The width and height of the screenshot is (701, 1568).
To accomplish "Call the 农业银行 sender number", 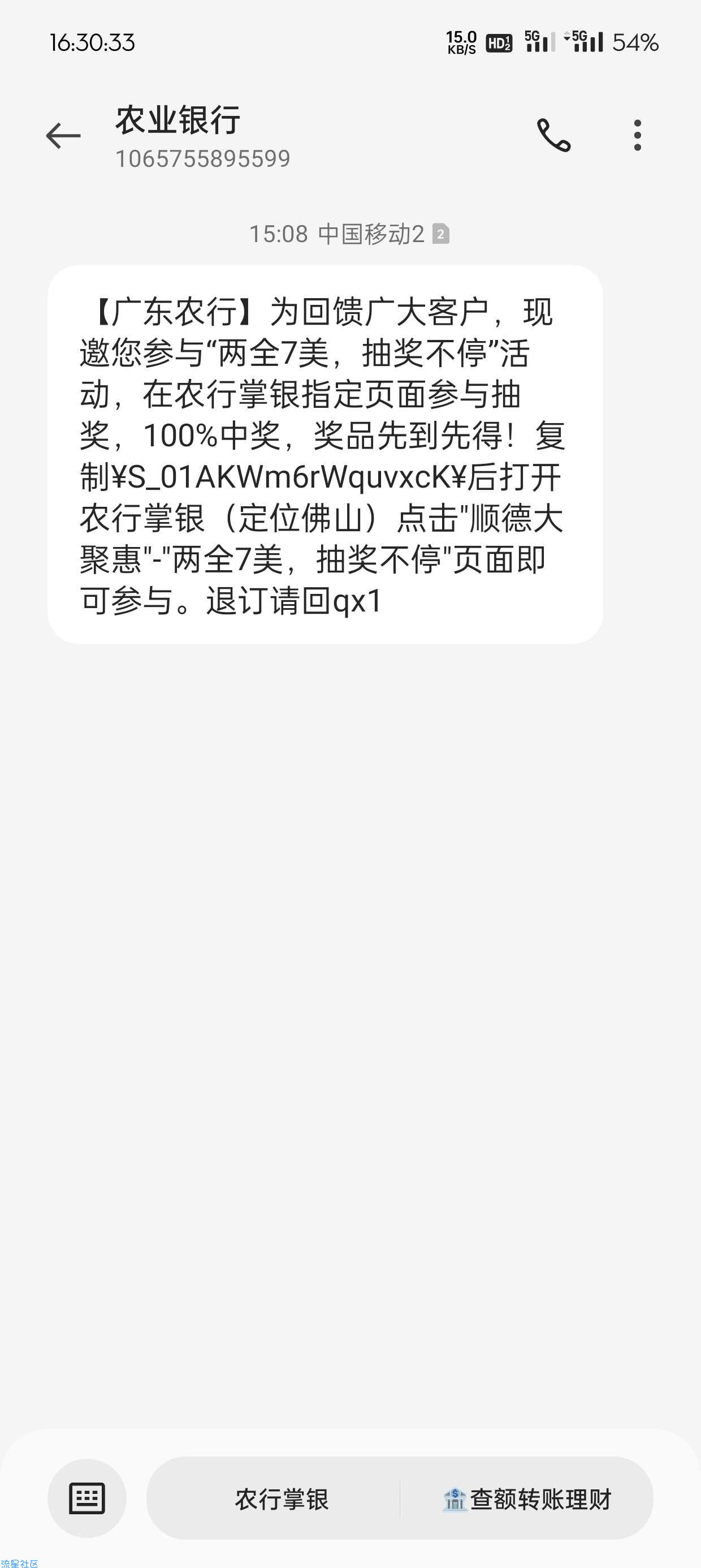I will (x=554, y=135).
